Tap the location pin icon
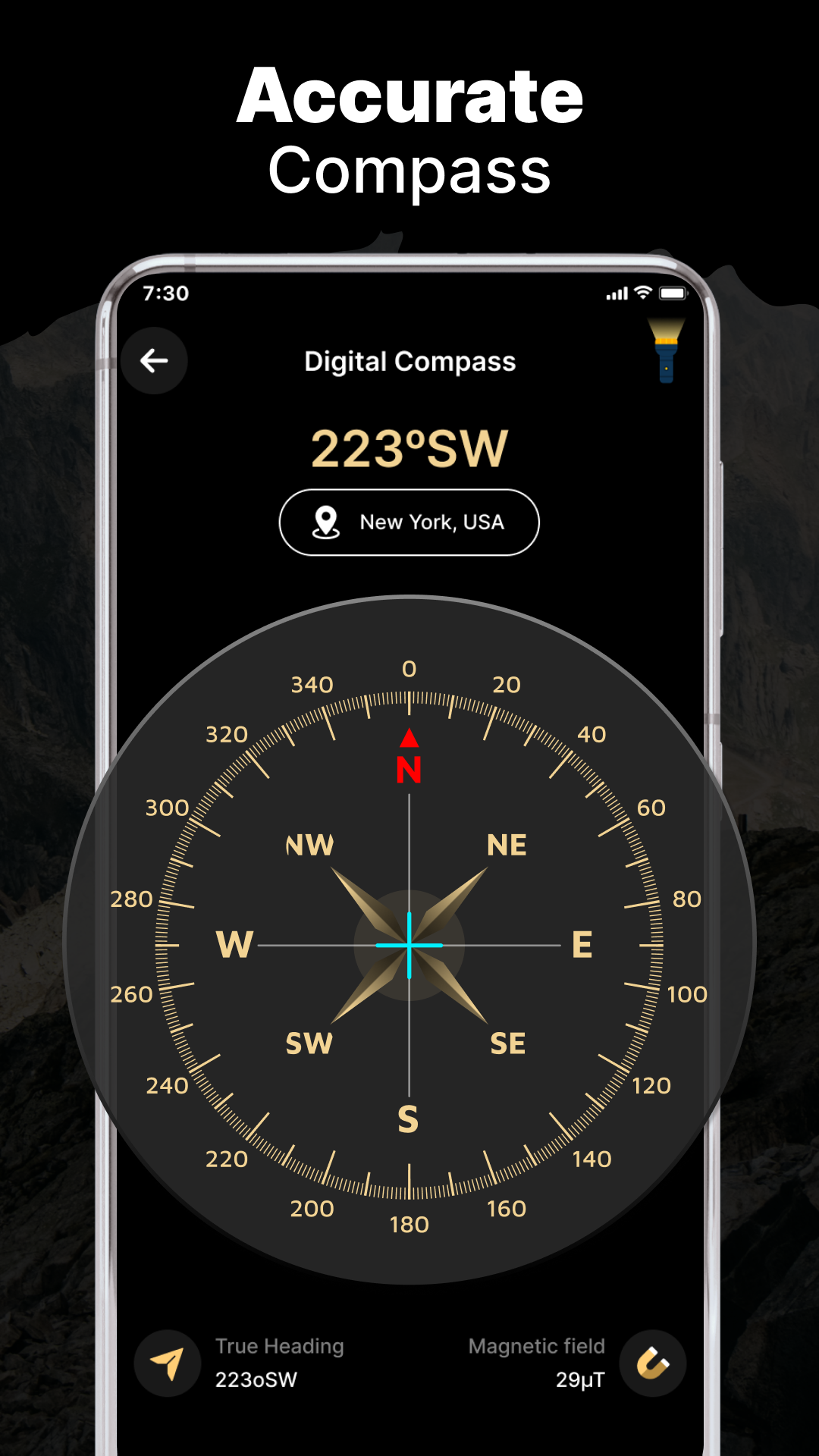The image size is (819, 1456). [x=326, y=522]
